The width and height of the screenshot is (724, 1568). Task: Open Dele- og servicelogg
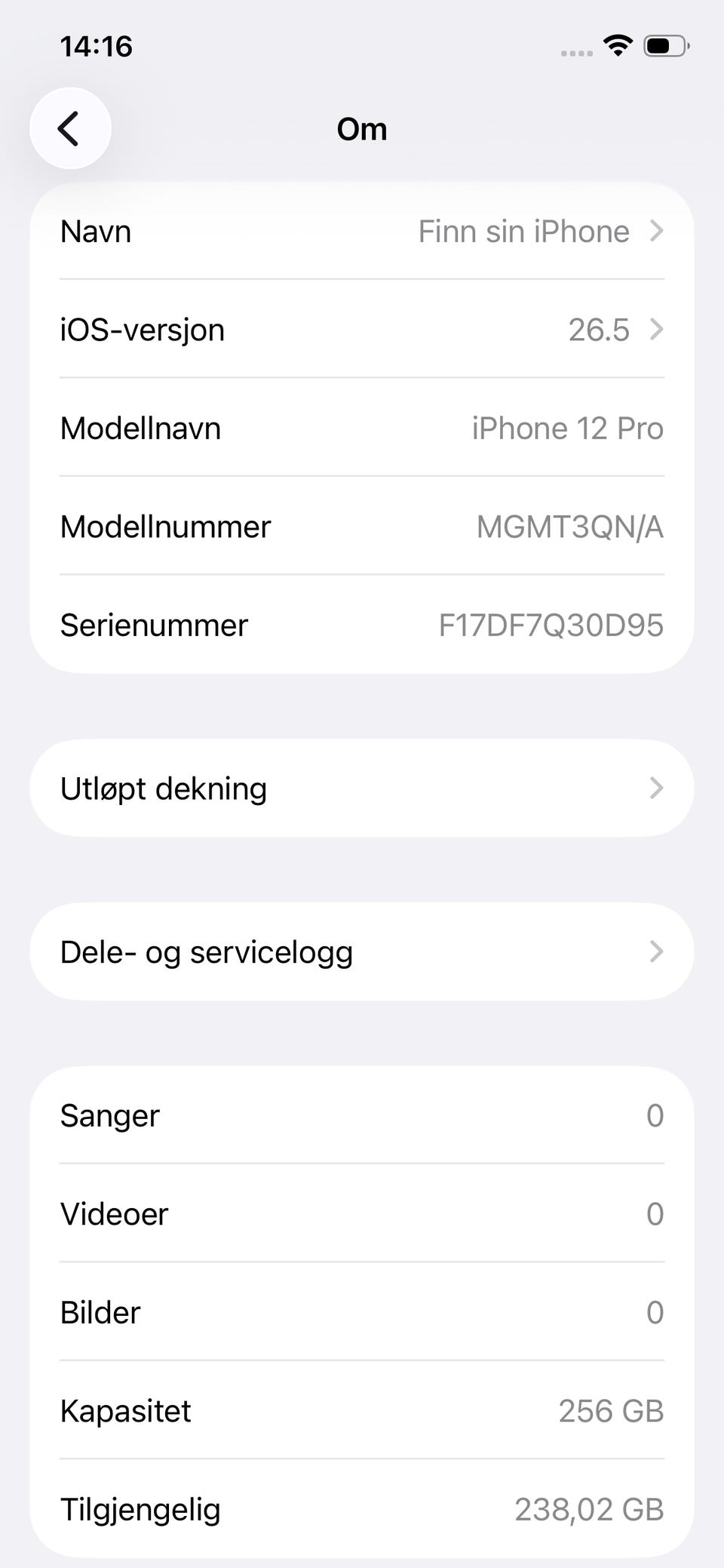click(362, 952)
